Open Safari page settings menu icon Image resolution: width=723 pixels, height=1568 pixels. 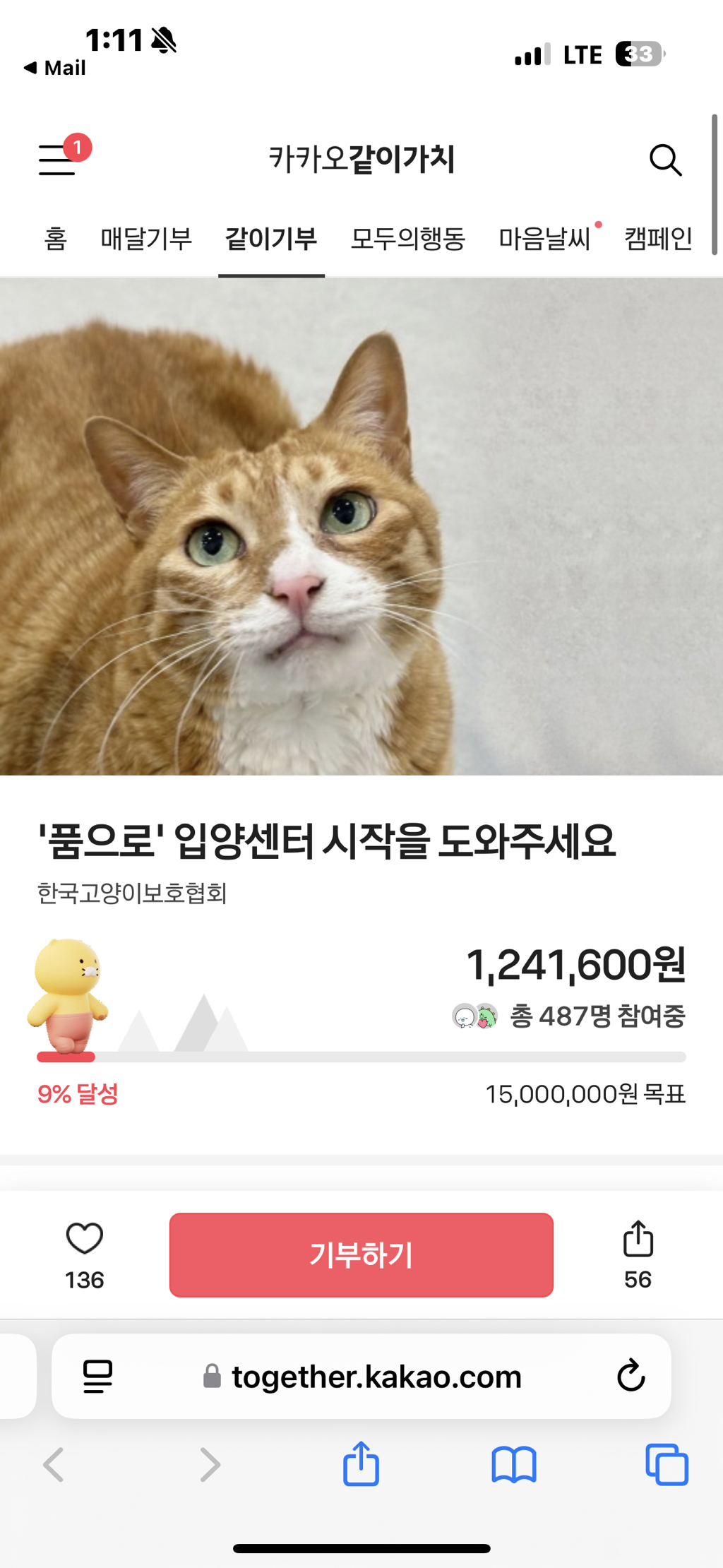[x=97, y=1376]
